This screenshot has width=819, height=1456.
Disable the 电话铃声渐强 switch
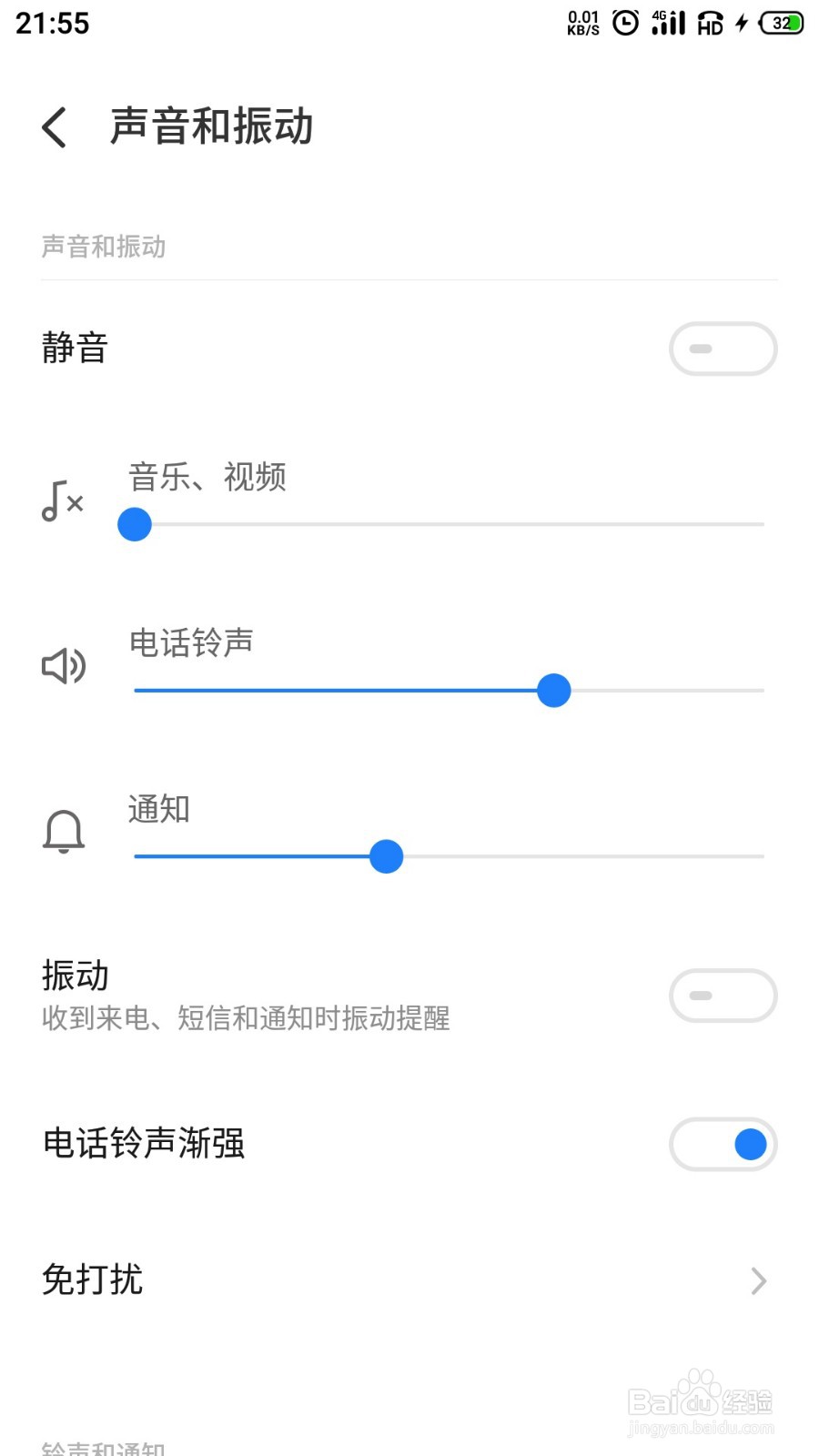point(723,1144)
